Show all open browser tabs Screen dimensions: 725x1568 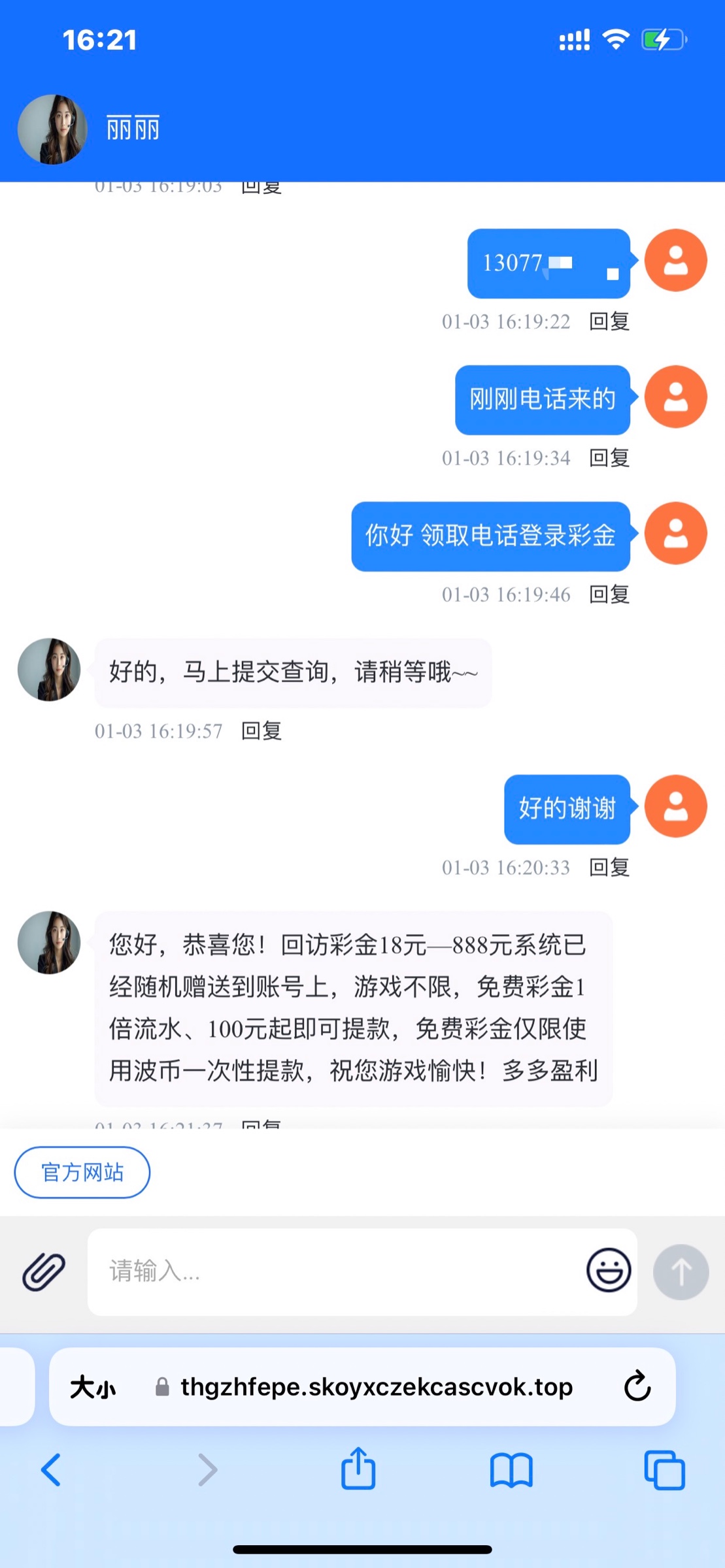click(x=664, y=1470)
